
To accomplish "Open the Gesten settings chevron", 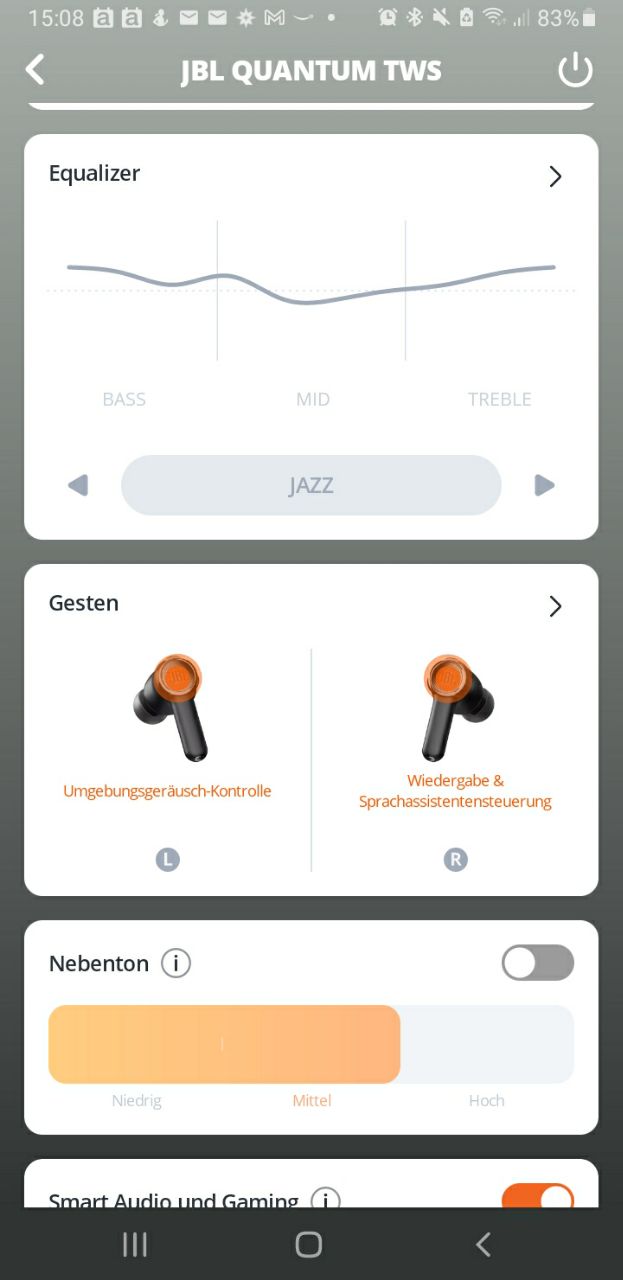I will tap(556, 606).
